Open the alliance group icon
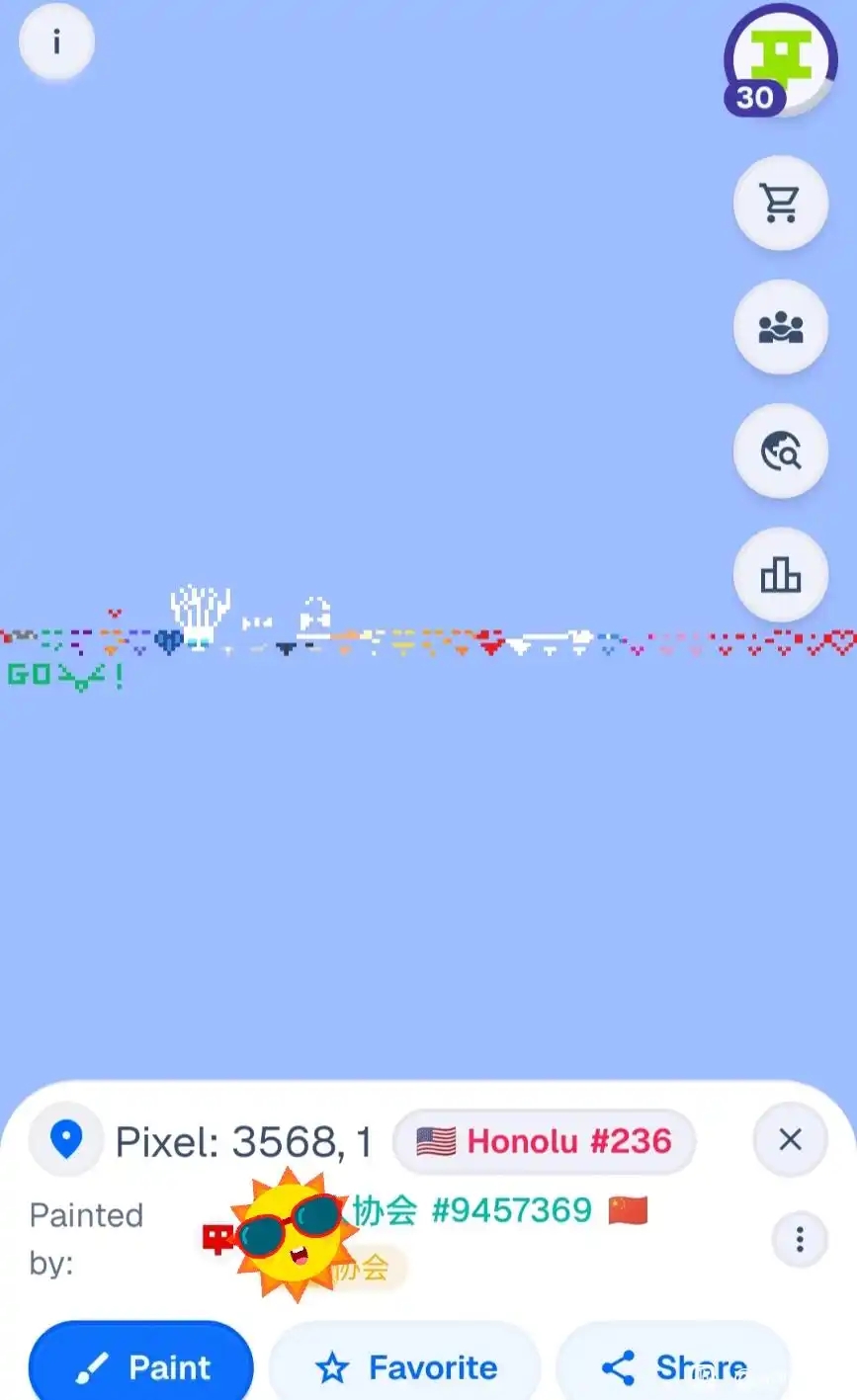 tap(780, 327)
